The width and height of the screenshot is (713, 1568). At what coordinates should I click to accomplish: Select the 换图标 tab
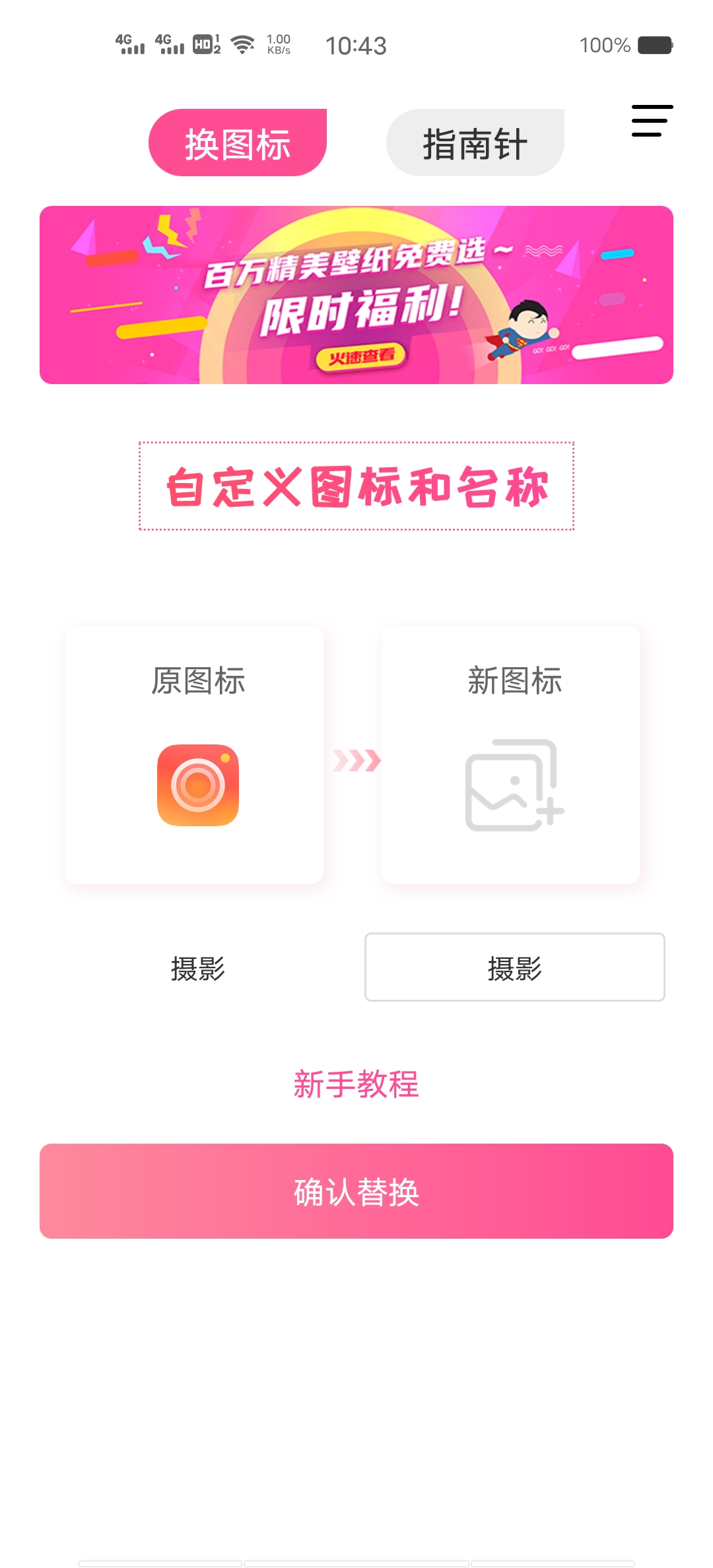238,143
